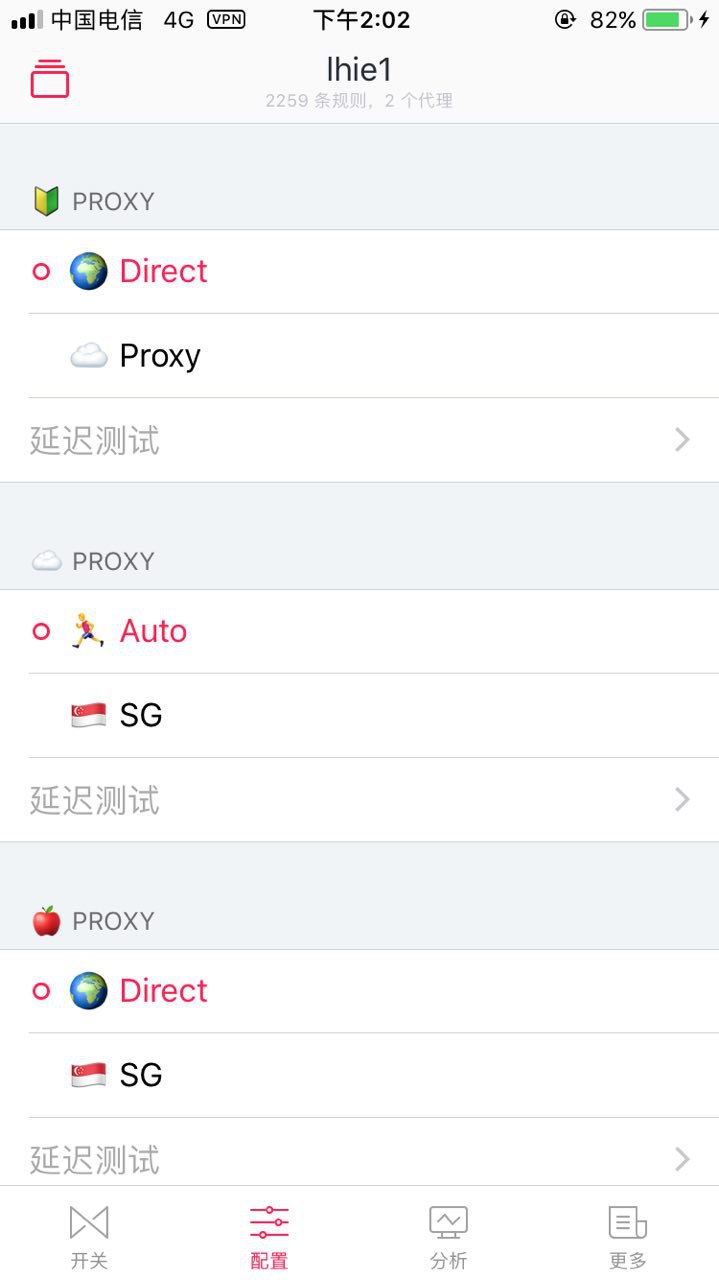719x1280 pixels.
Task: Open the configuration list stack icon
Action: coord(50,79)
